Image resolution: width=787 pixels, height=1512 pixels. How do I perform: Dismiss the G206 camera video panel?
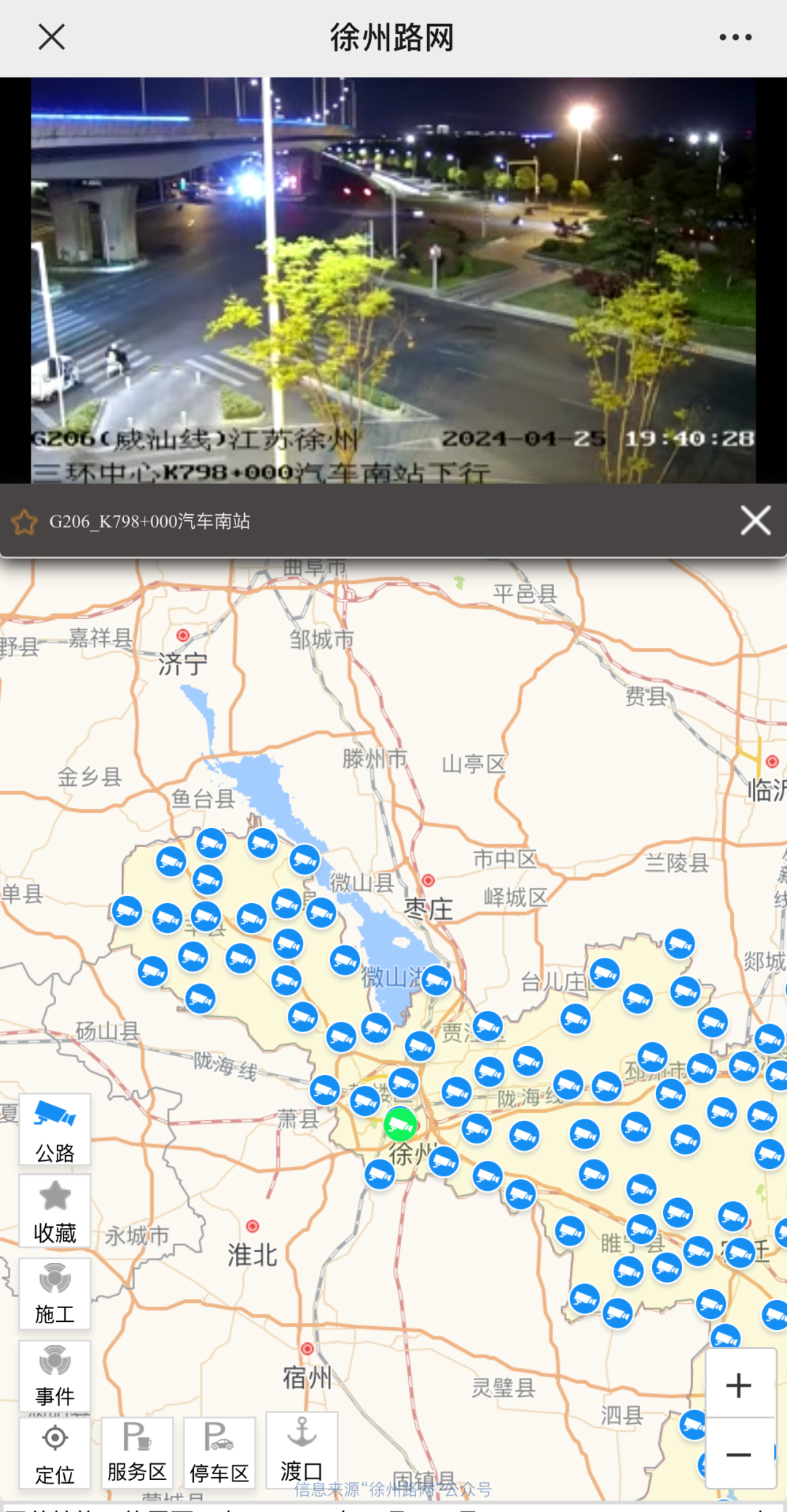click(756, 521)
